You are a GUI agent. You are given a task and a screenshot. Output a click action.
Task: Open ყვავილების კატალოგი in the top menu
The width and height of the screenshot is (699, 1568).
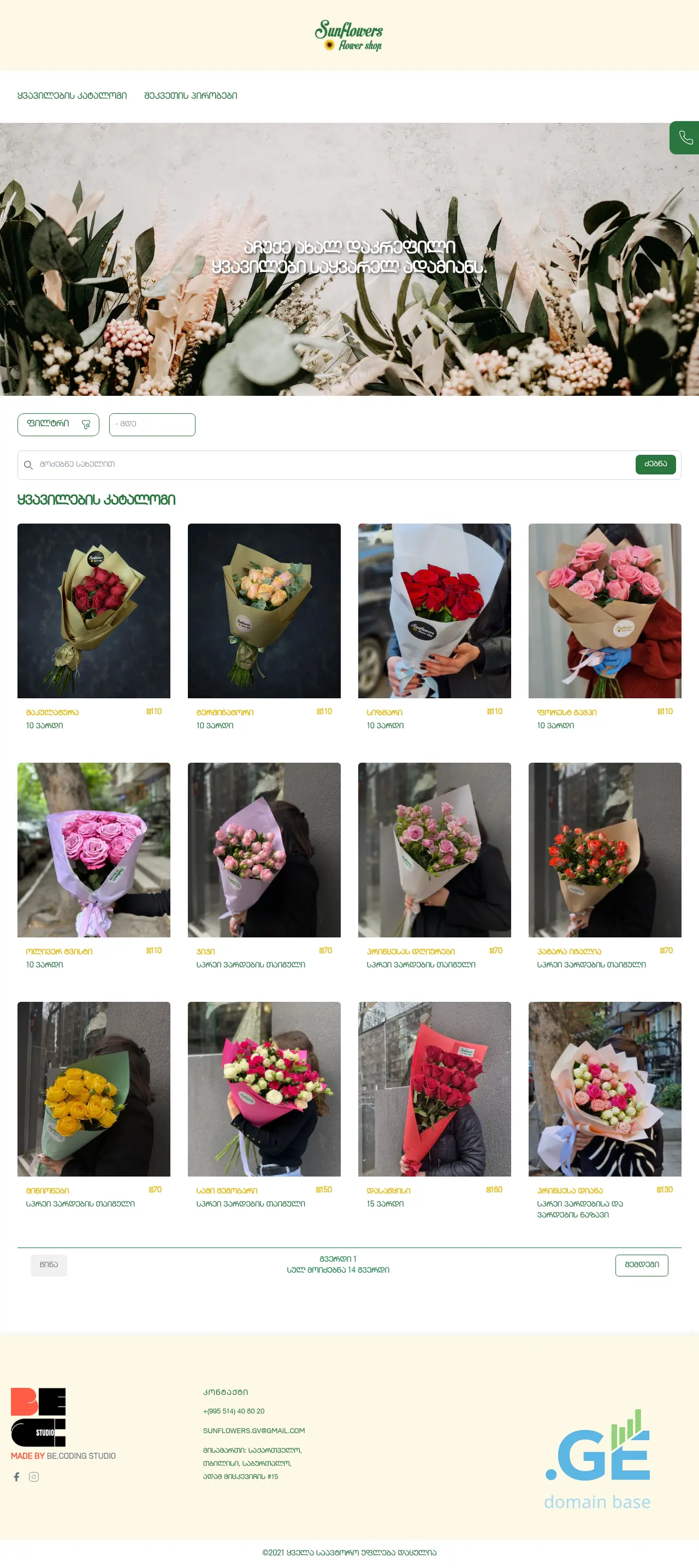72,96
